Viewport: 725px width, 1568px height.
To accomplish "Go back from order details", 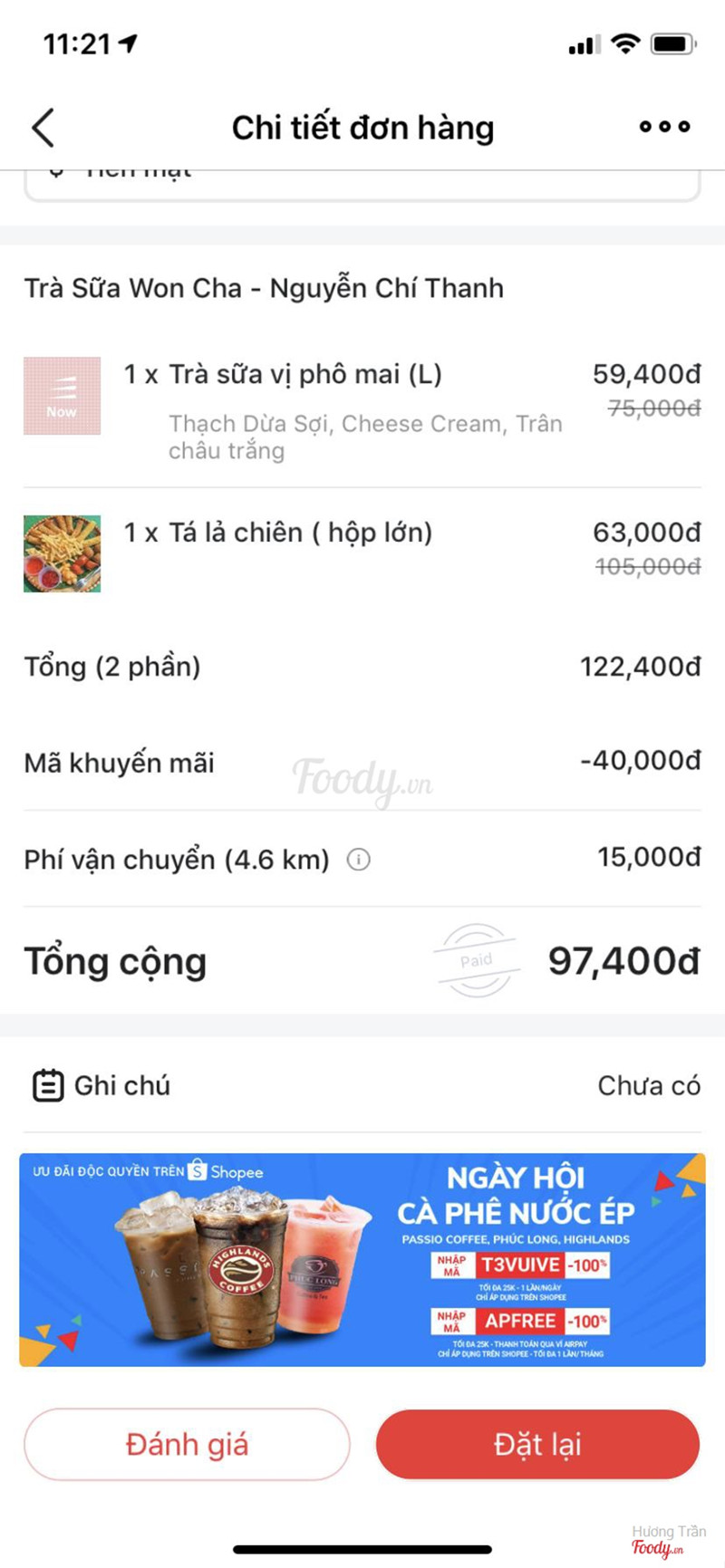I will tap(43, 128).
